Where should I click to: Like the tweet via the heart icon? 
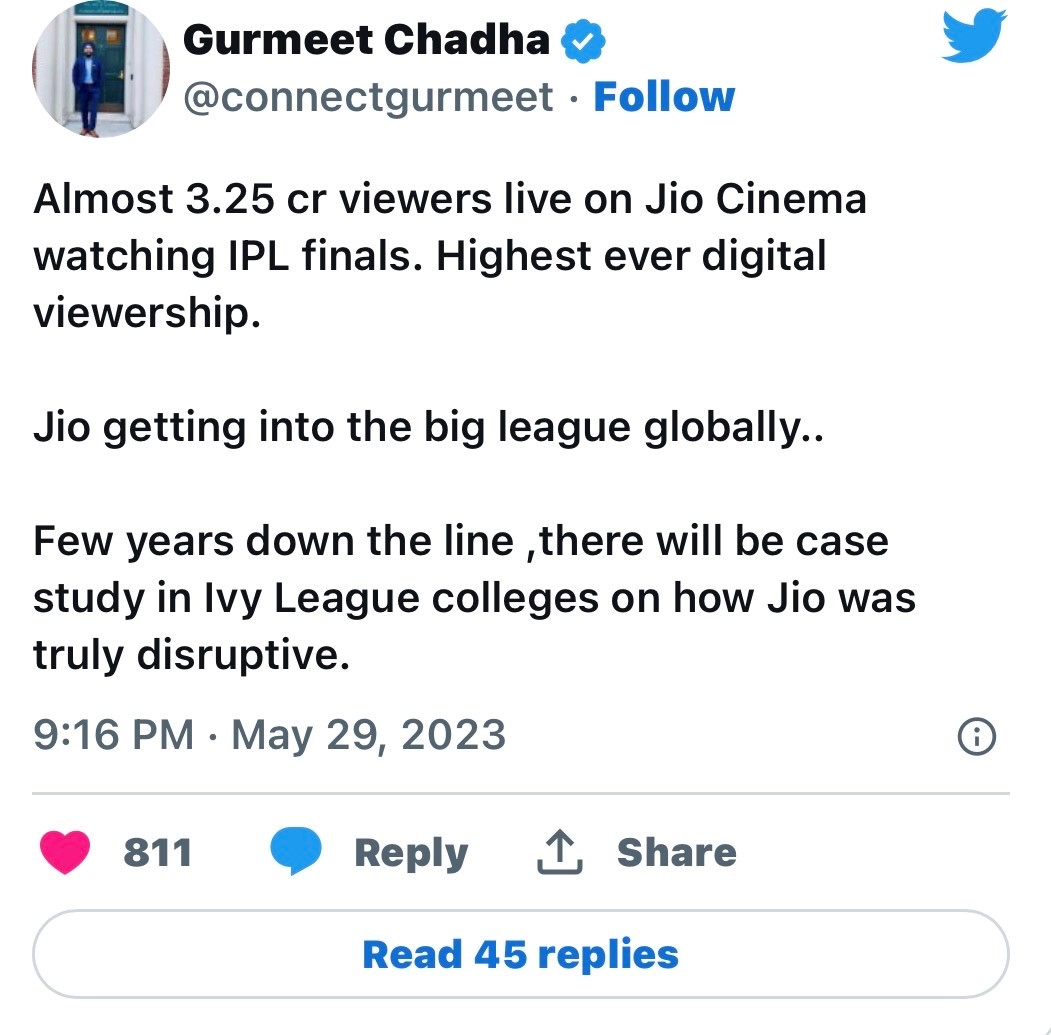pyautogui.click(x=65, y=853)
